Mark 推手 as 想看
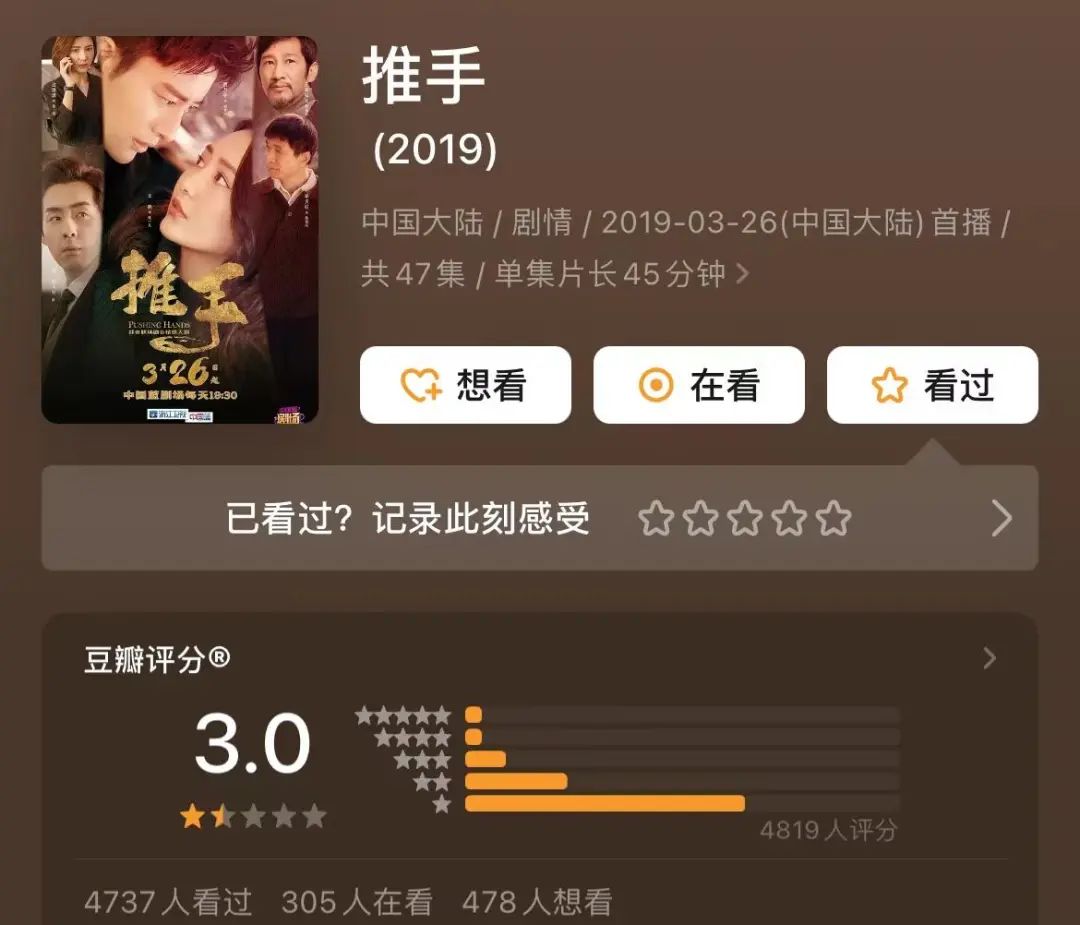This screenshot has height=925, width=1080. click(x=465, y=385)
